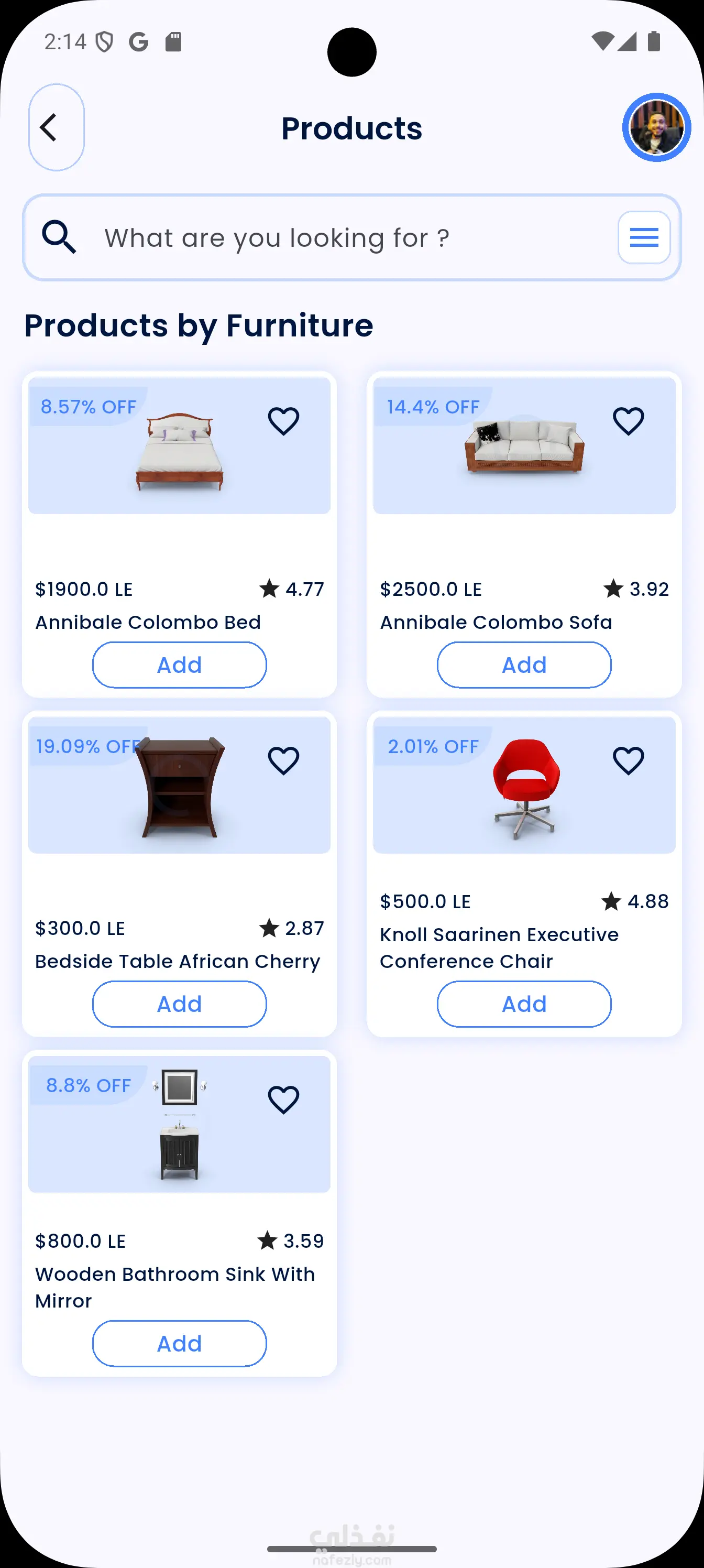Heart the Knoll Saarinen Conference Chair
Image resolution: width=704 pixels, height=1568 pixels.
coord(628,761)
